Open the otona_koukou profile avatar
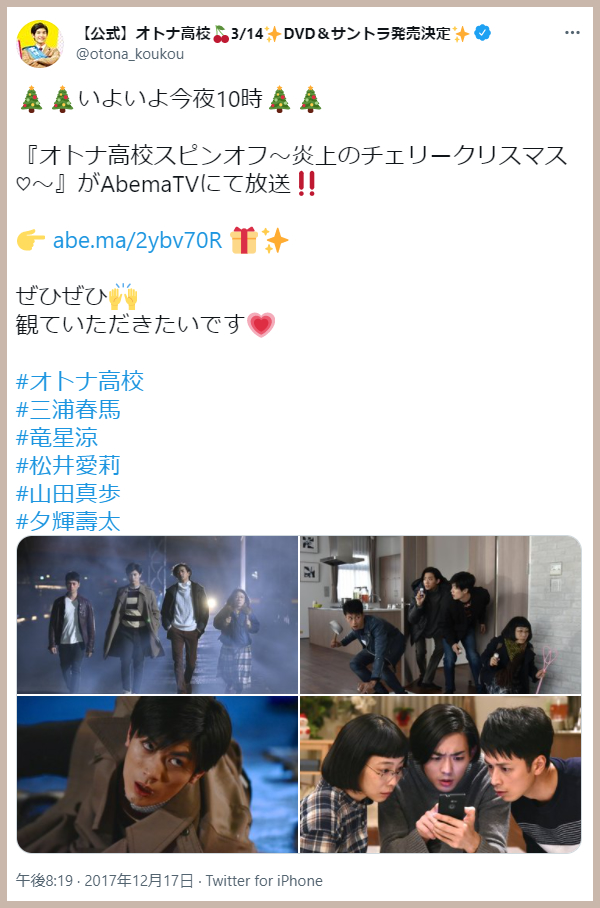600x908 pixels. (x=40, y=43)
